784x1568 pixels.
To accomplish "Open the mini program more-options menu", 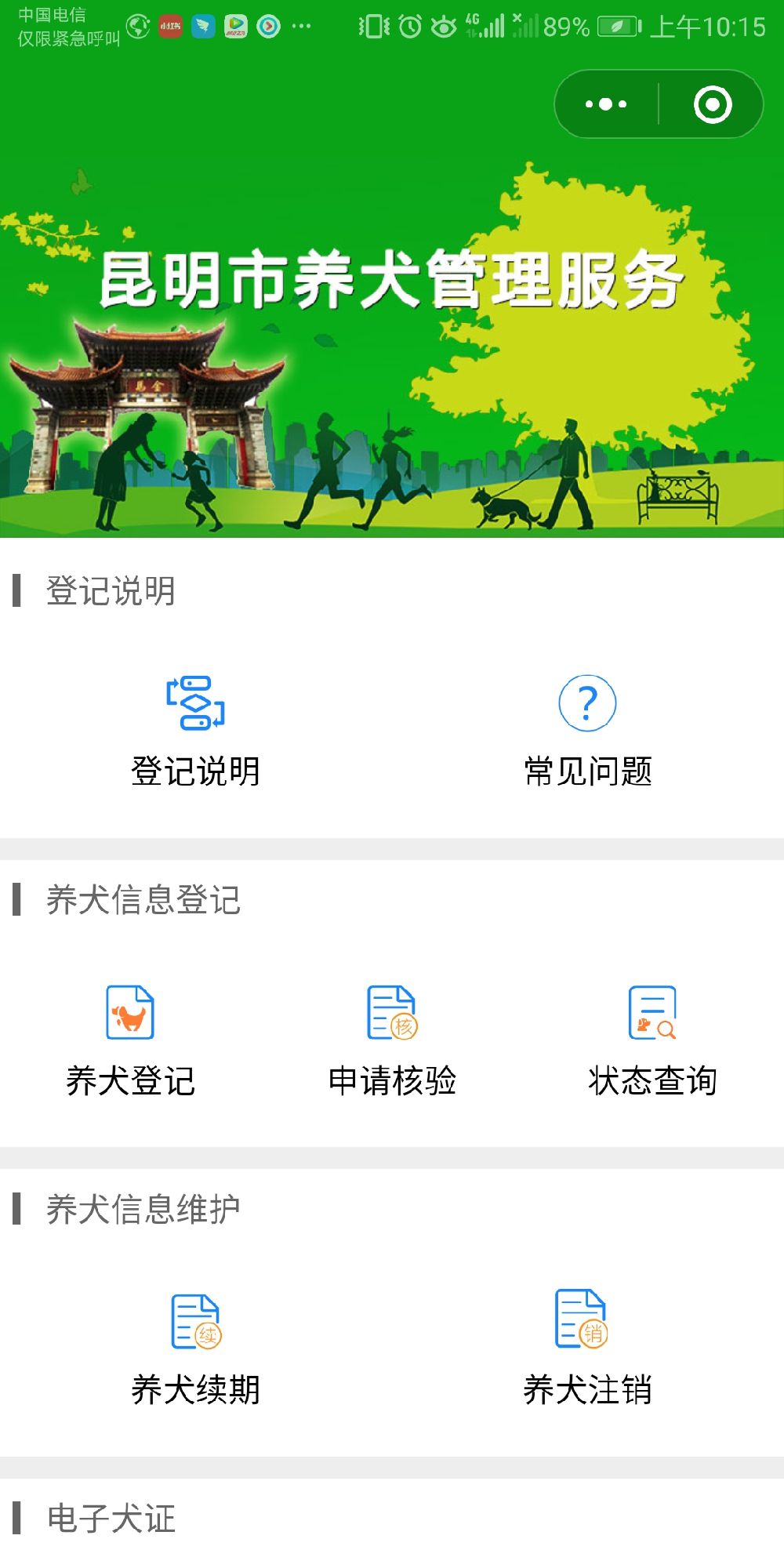I will [x=606, y=104].
